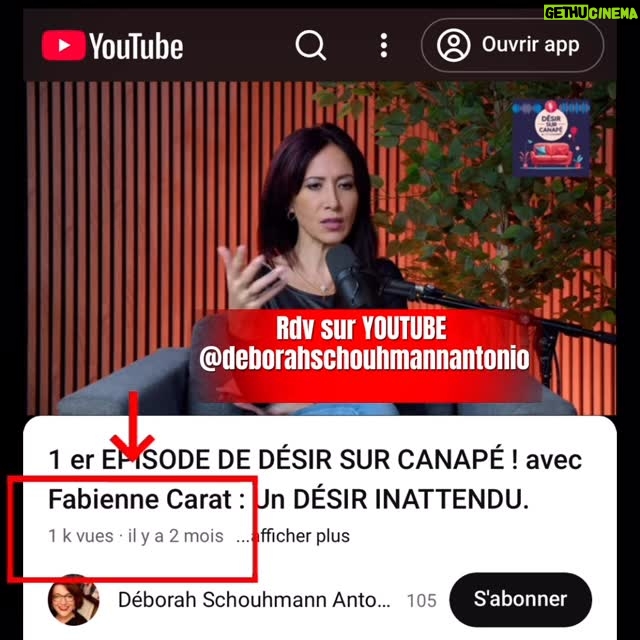The height and width of the screenshot is (640, 640).
Task: Tap the Ouvrir app button
Action: coord(512,45)
